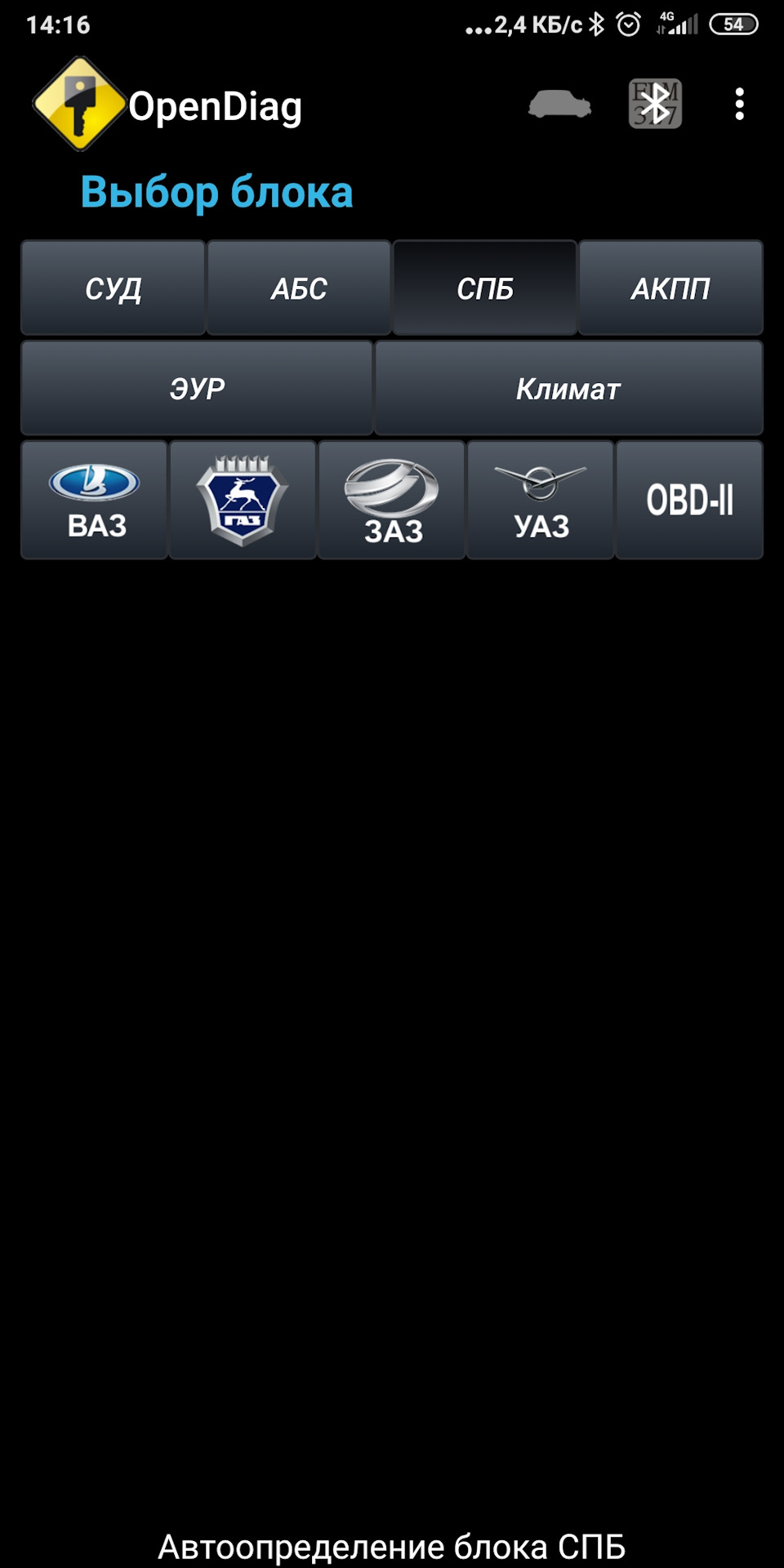
Task: Select the OBD-II option
Action: 689,500
